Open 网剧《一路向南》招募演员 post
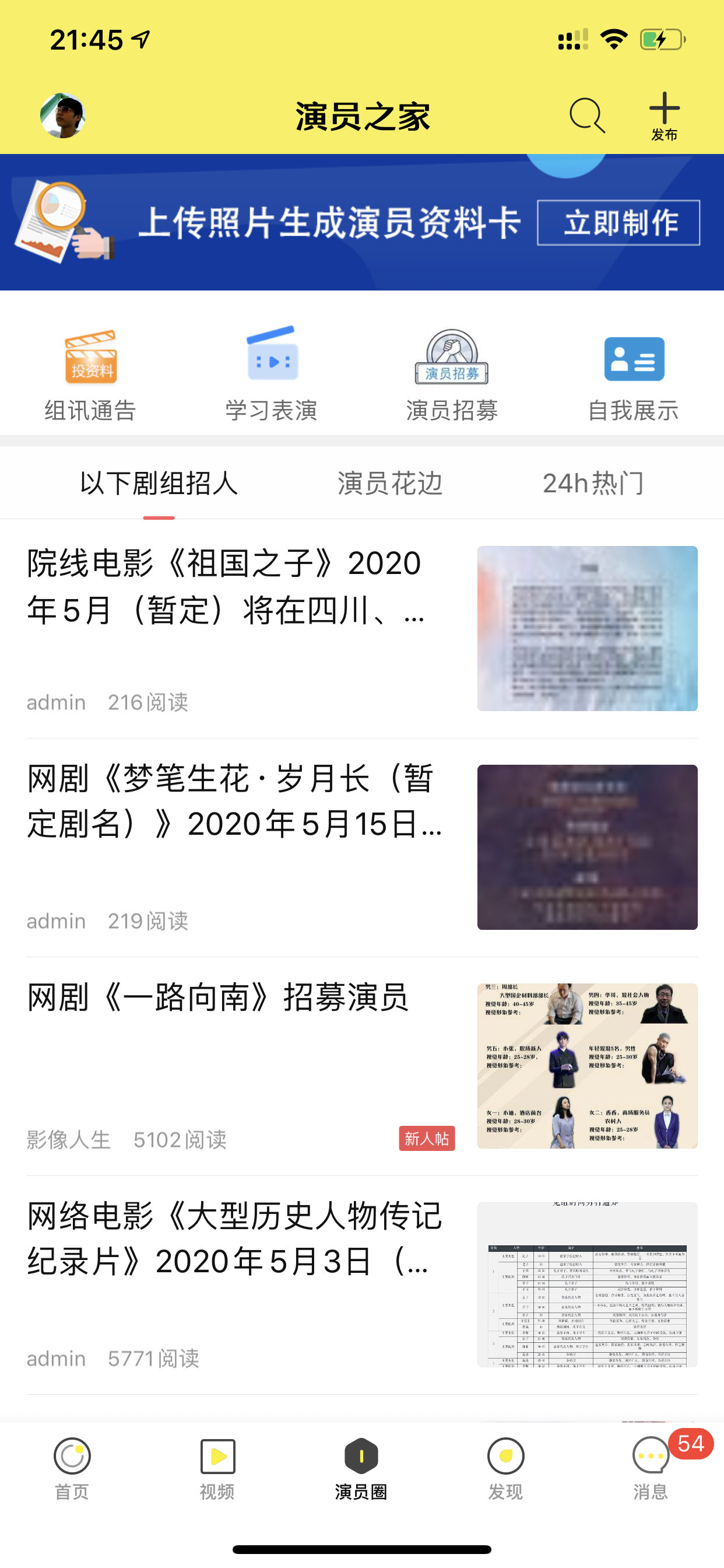 pos(362,1066)
